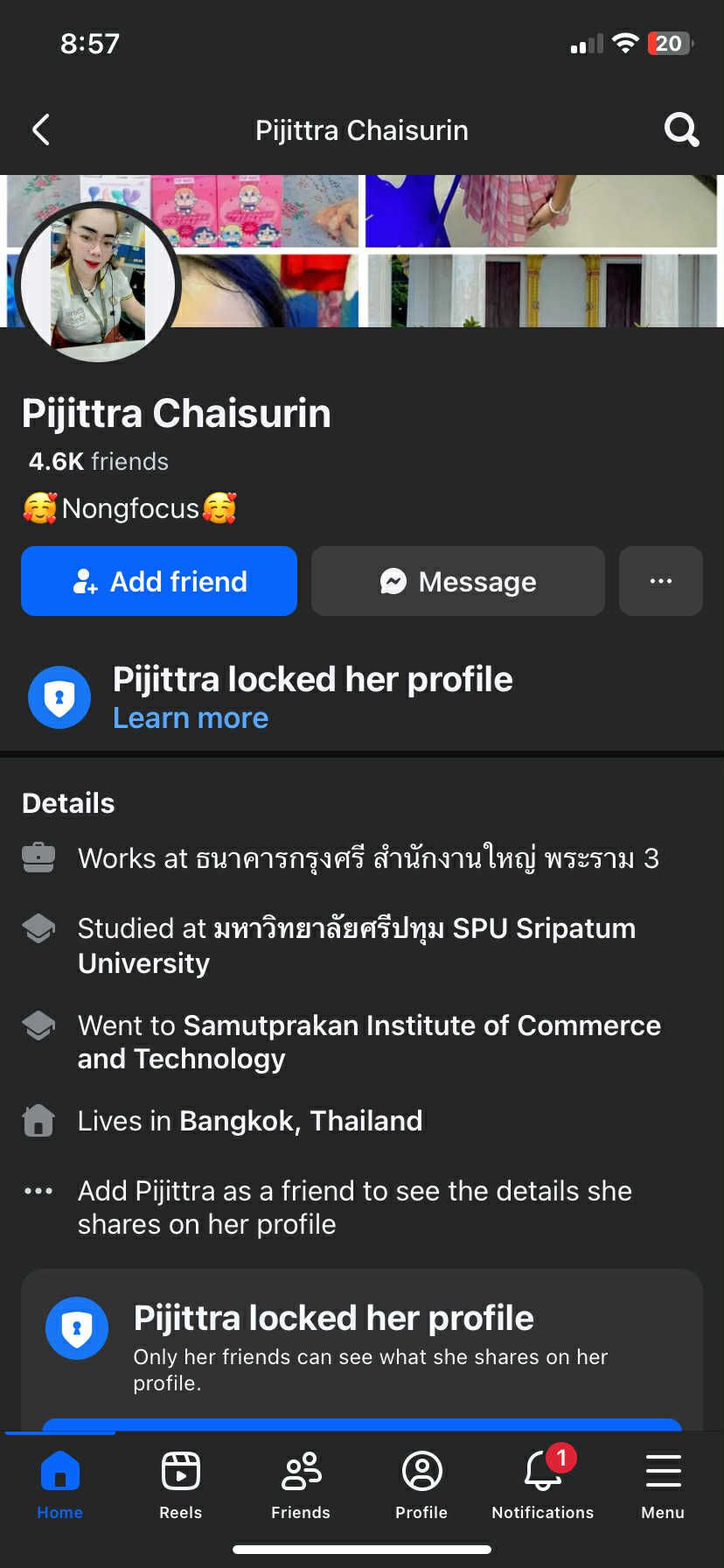Screen dimensions: 724x1568
Task: Open the Menu tab
Action: click(x=663, y=1484)
